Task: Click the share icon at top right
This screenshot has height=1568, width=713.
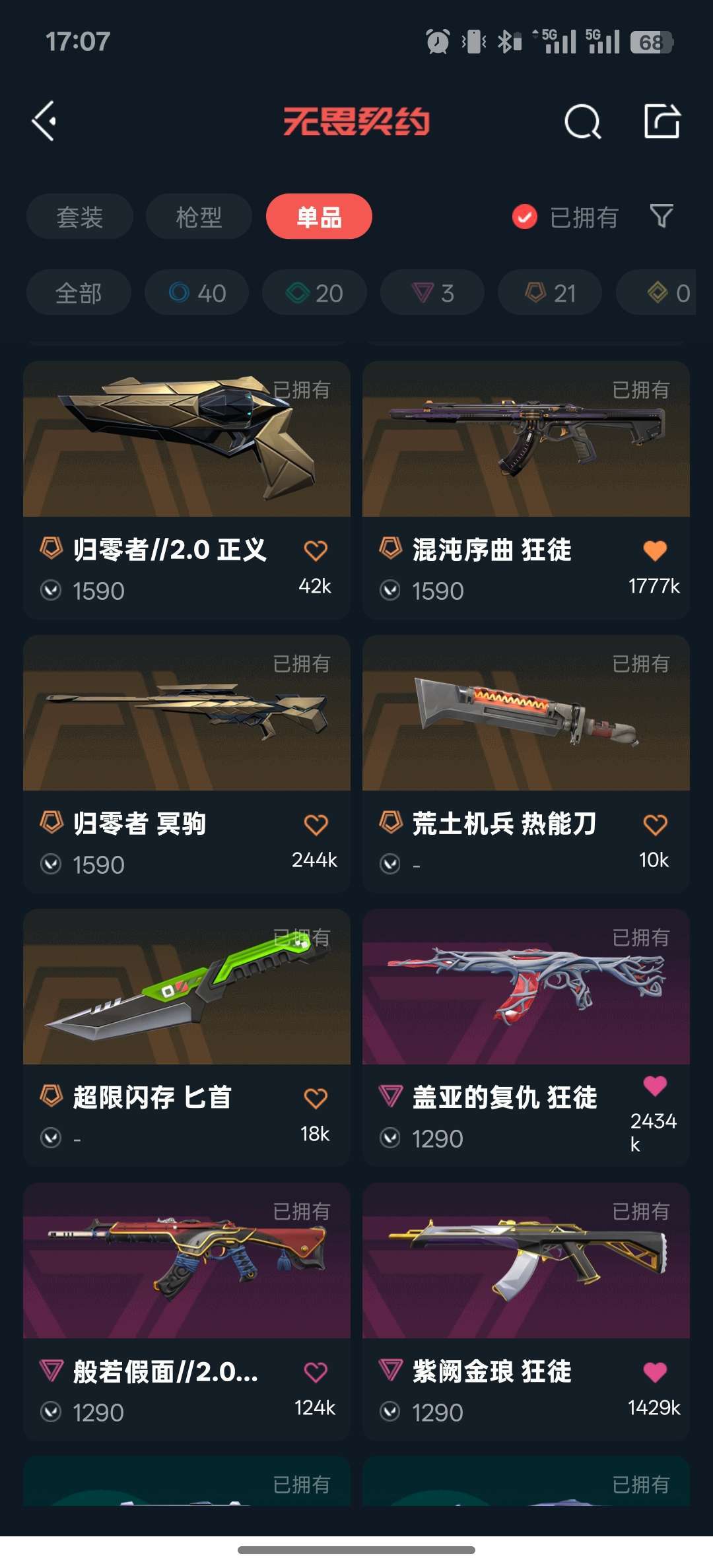Action: pos(662,121)
